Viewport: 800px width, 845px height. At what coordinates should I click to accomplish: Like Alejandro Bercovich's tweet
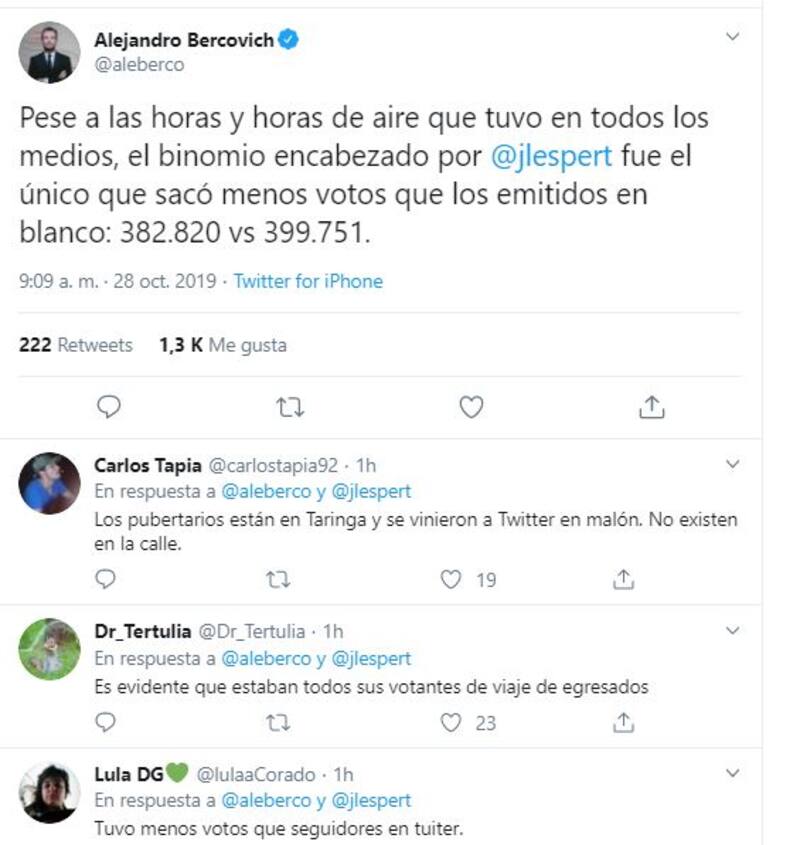click(471, 406)
